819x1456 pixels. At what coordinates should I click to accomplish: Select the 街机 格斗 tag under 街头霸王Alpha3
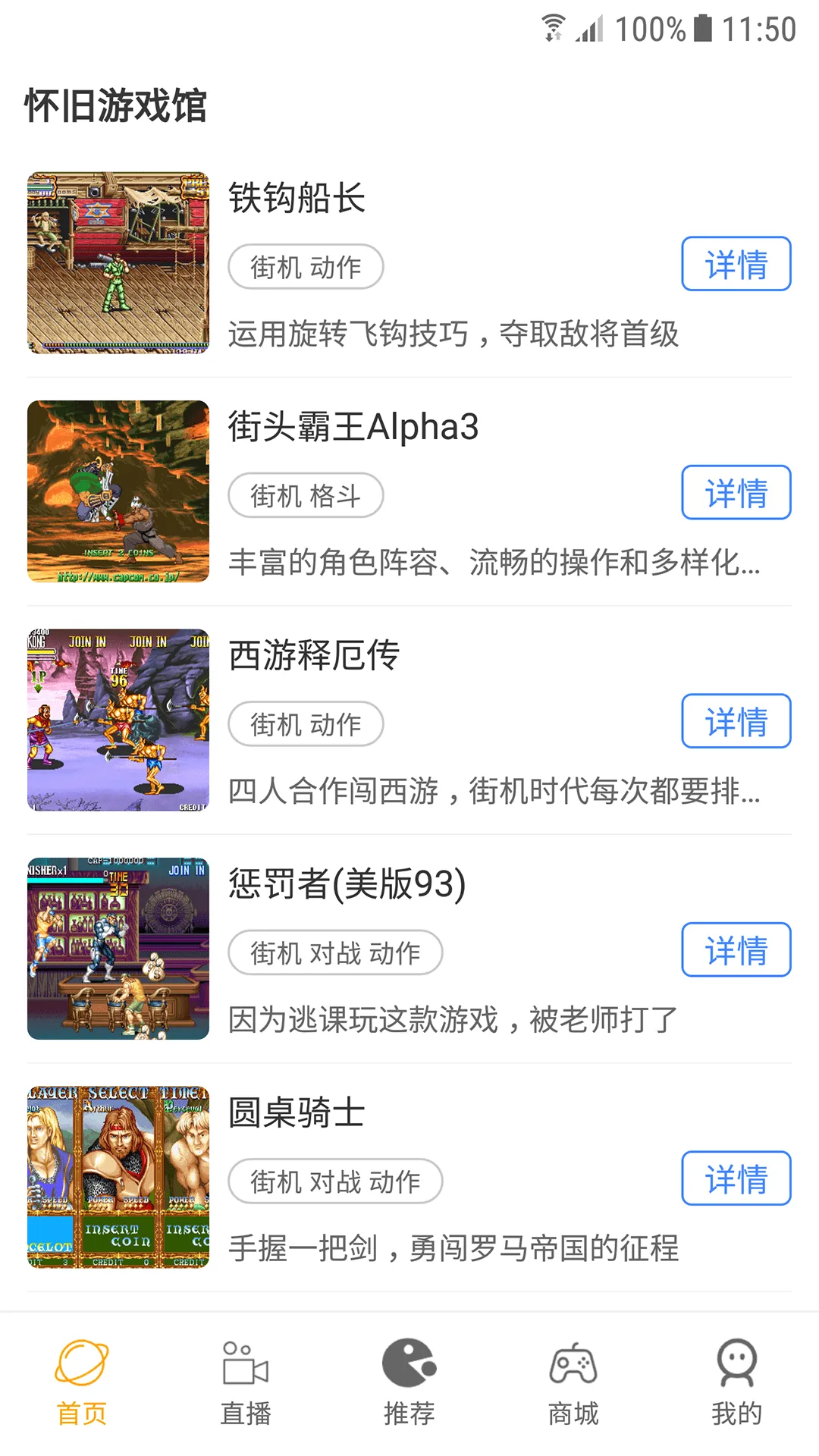point(306,495)
